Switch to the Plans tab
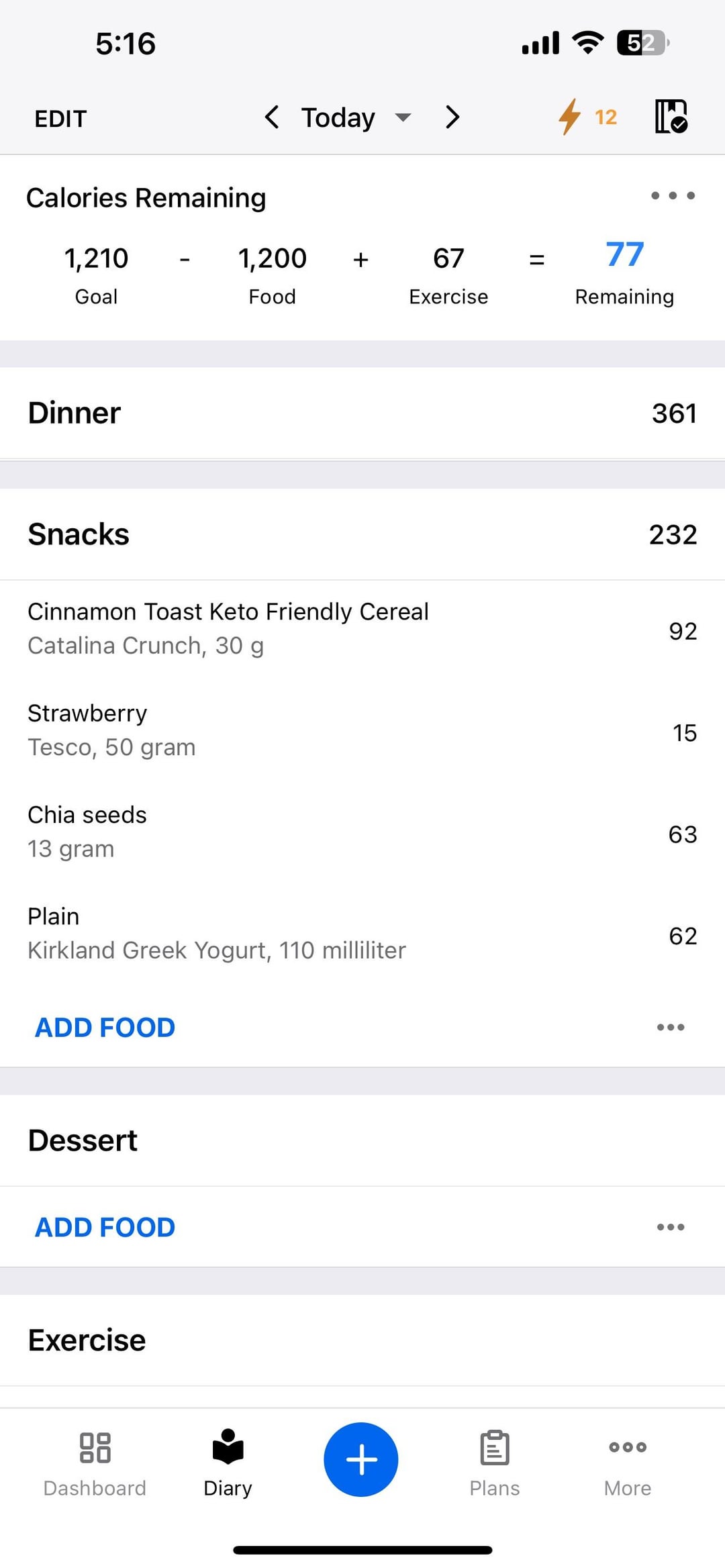Image resolution: width=725 pixels, height=1568 pixels. point(495,1463)
